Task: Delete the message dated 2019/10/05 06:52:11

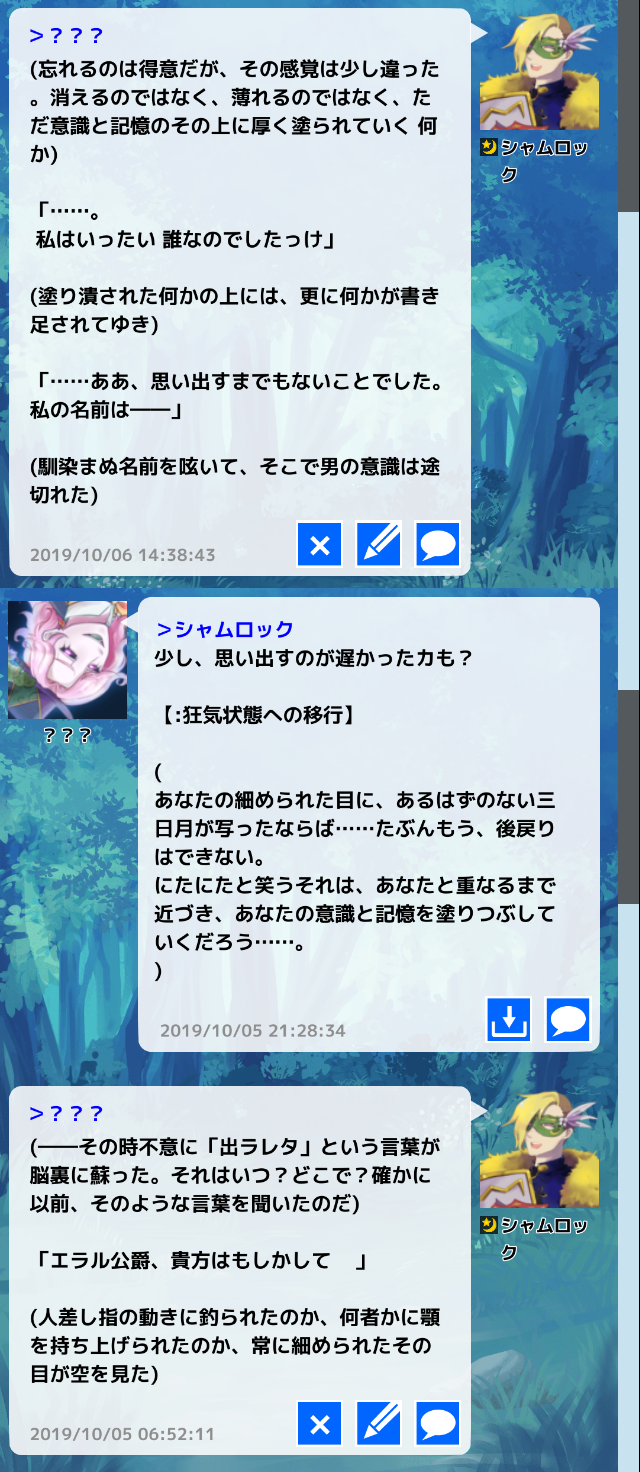Action: click(x=320, y=1423)
